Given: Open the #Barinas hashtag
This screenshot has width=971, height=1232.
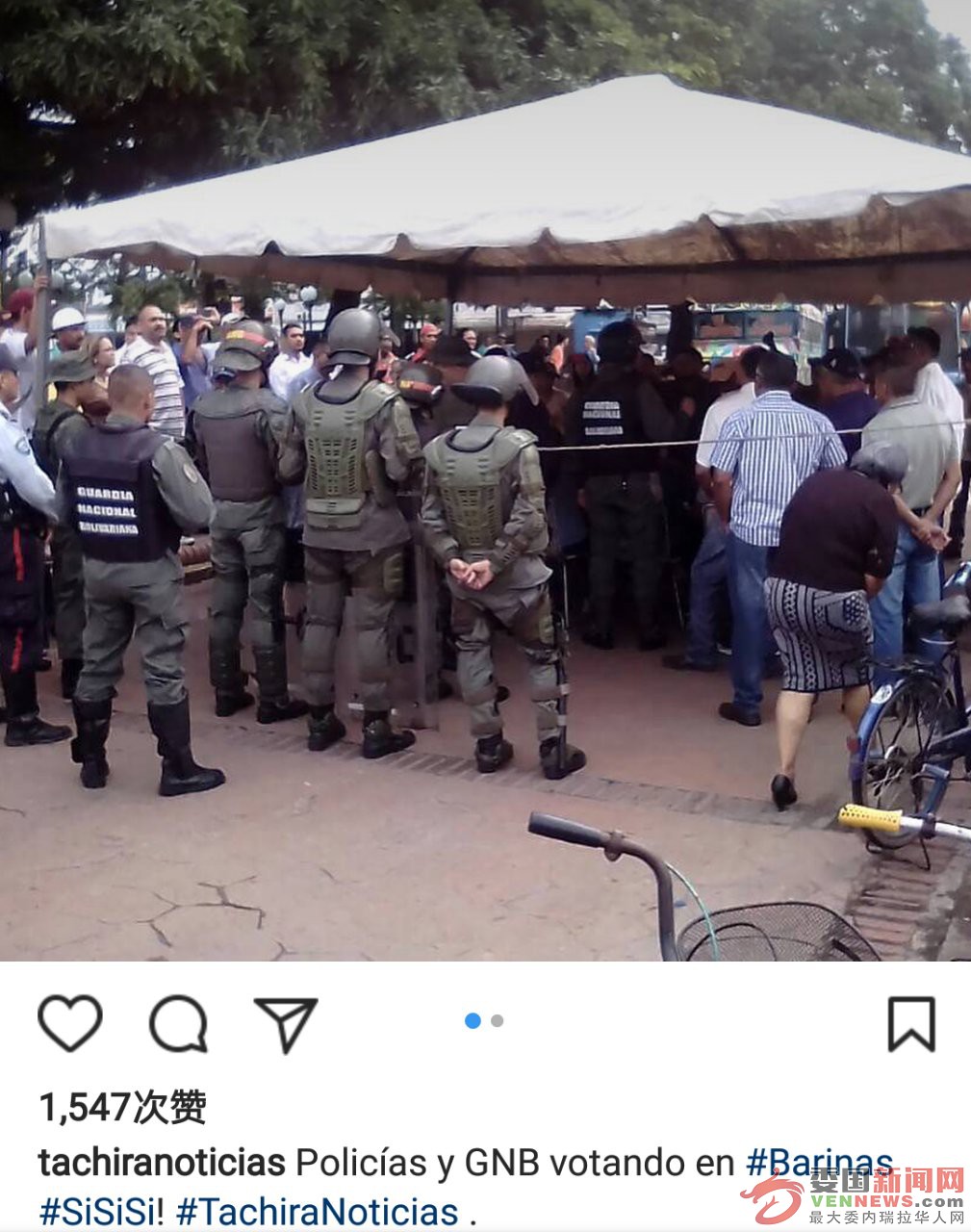Looking at the screenshot, I should click(818, 1163).
